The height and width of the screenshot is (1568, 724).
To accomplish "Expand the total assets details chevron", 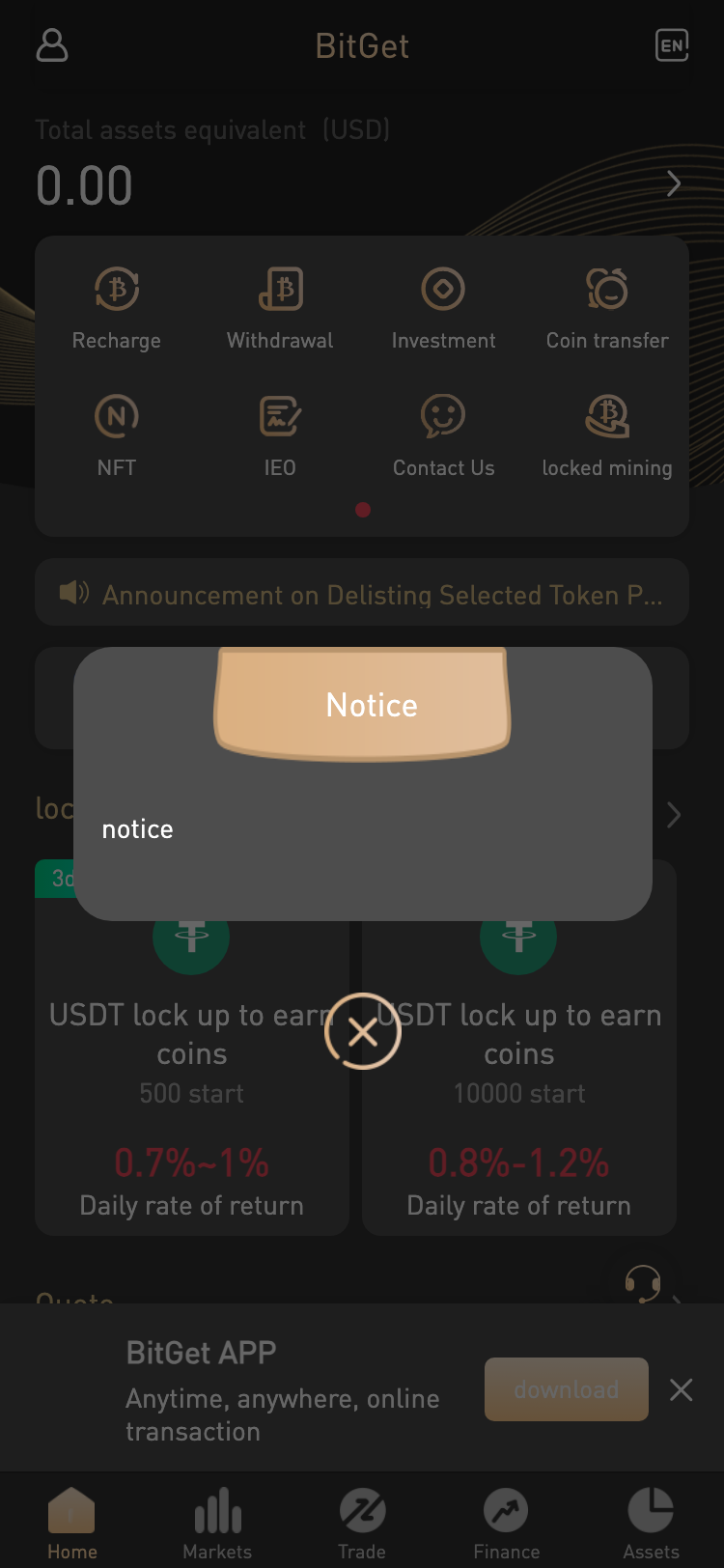I will tap(673, 183).
